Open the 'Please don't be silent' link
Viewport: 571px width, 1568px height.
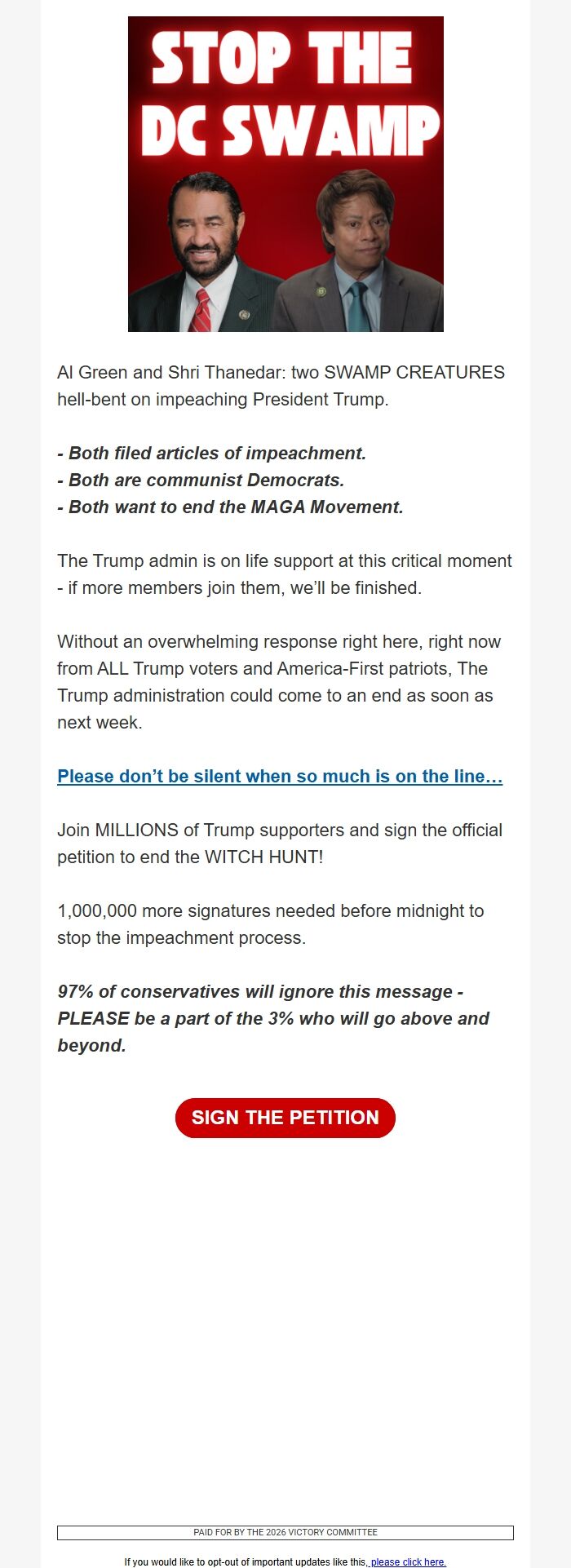click(280, 776)
